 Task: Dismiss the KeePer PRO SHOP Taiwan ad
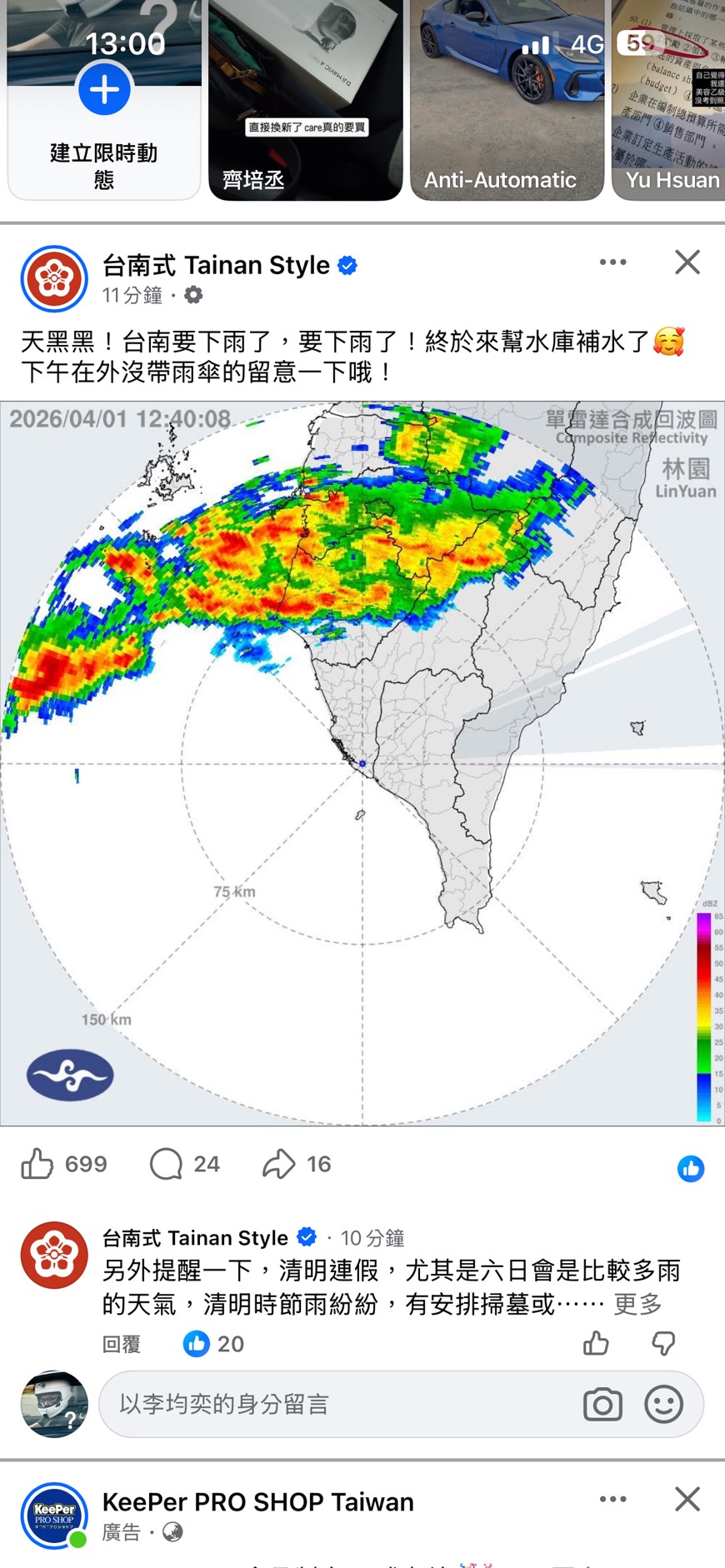[x=687, y=1500]
